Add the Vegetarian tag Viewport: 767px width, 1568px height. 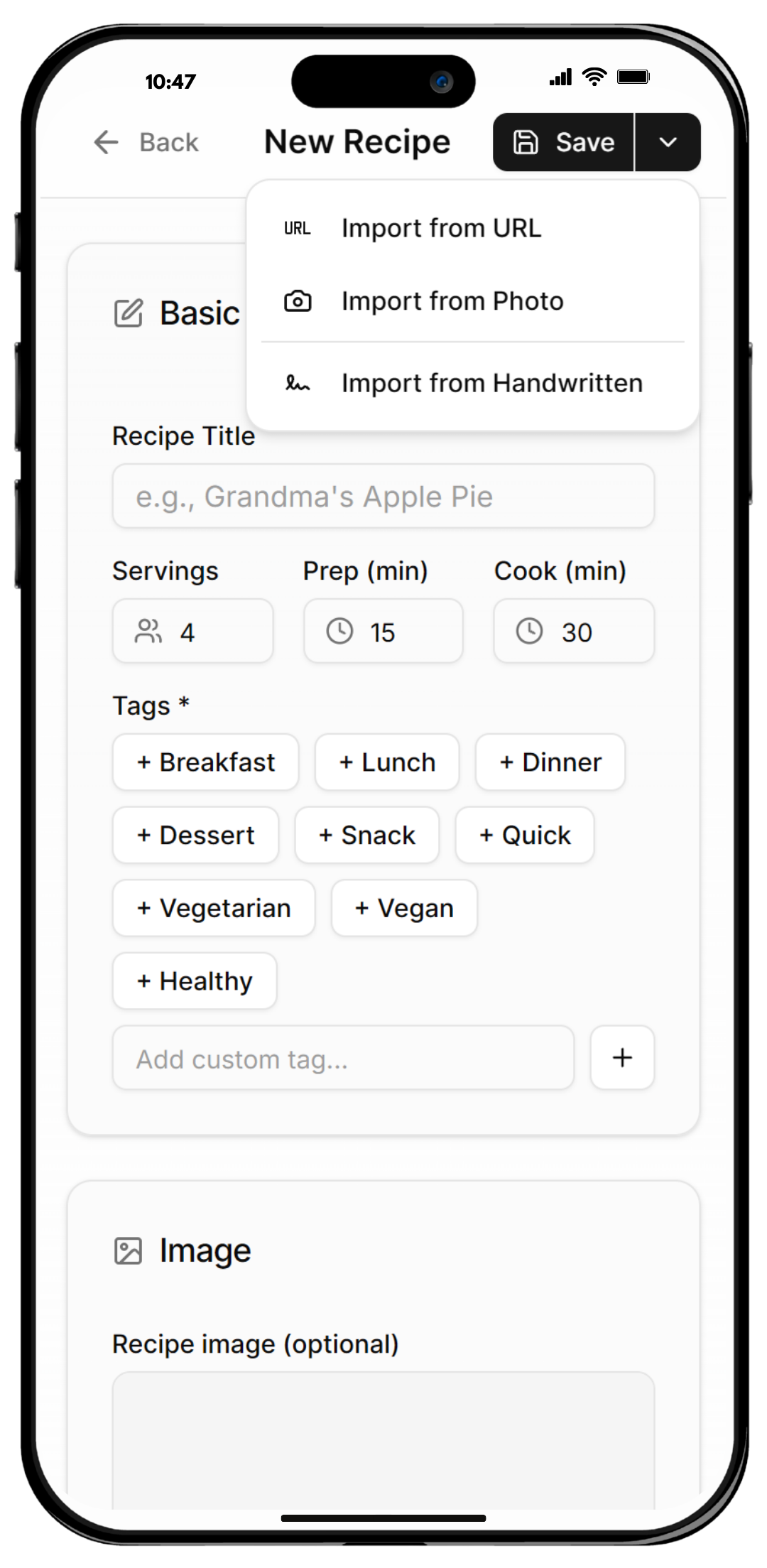point(214,908)
